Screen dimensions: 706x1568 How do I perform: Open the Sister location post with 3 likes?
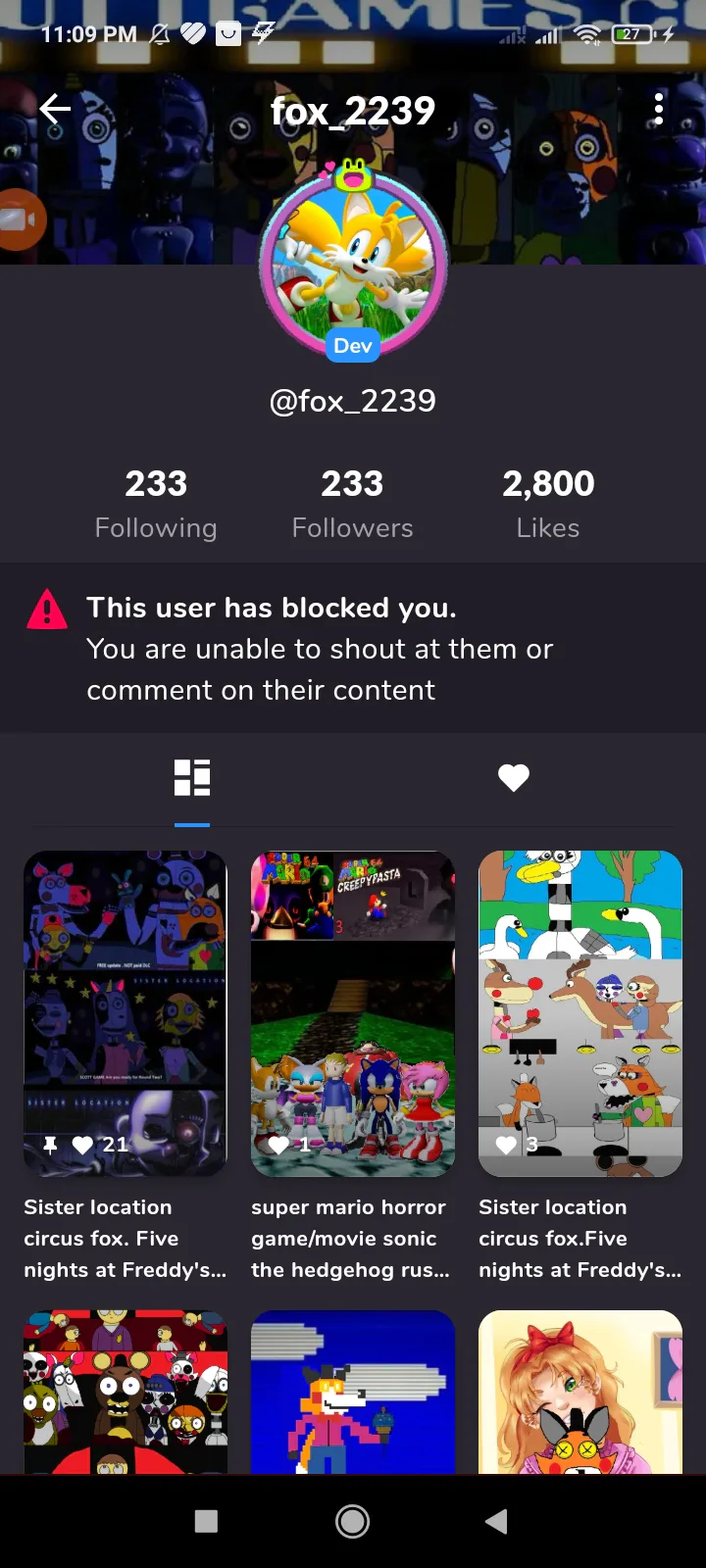click(x=580, y=1013)
